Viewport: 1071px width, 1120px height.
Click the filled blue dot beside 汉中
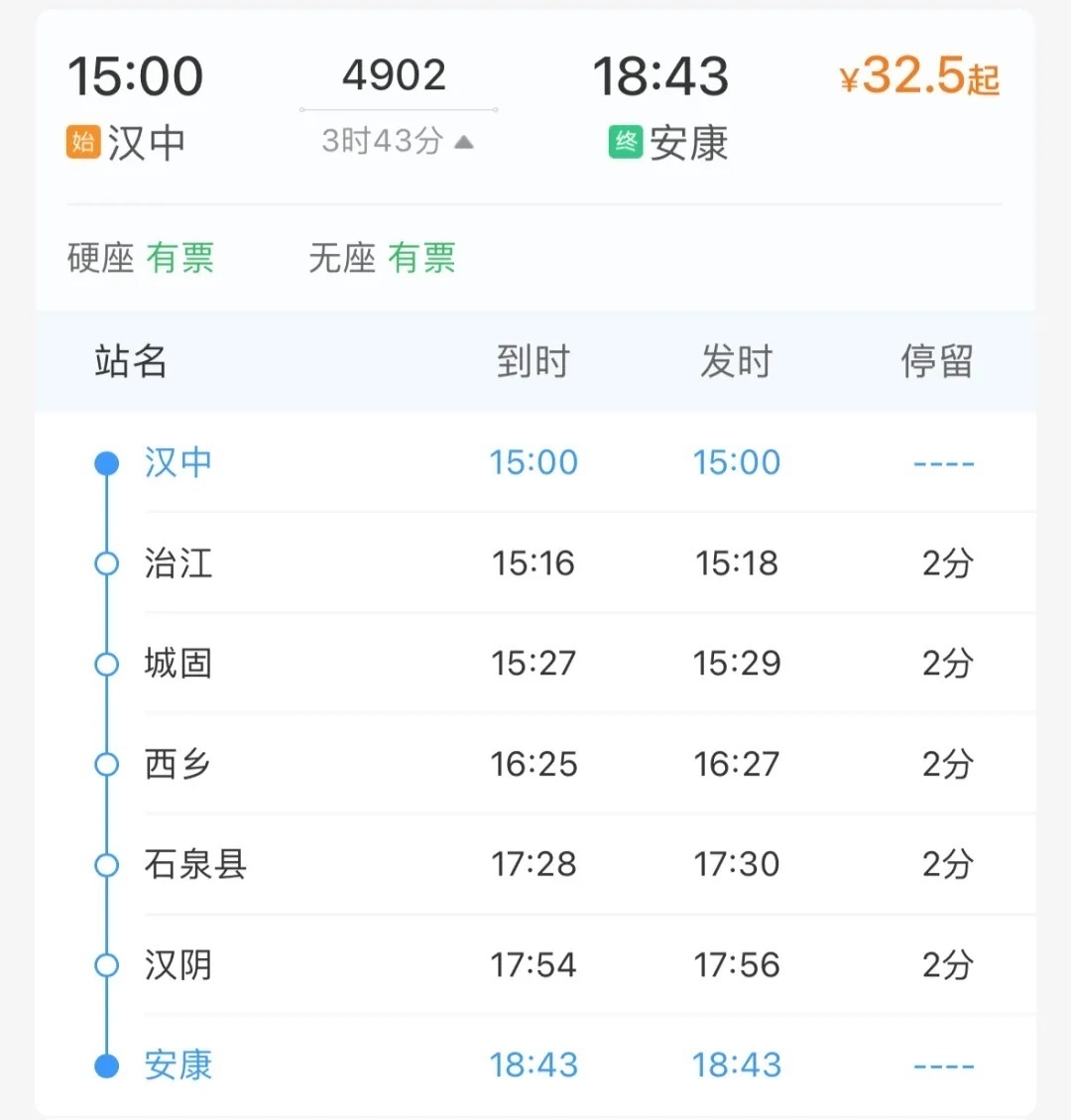click(106, 462)
